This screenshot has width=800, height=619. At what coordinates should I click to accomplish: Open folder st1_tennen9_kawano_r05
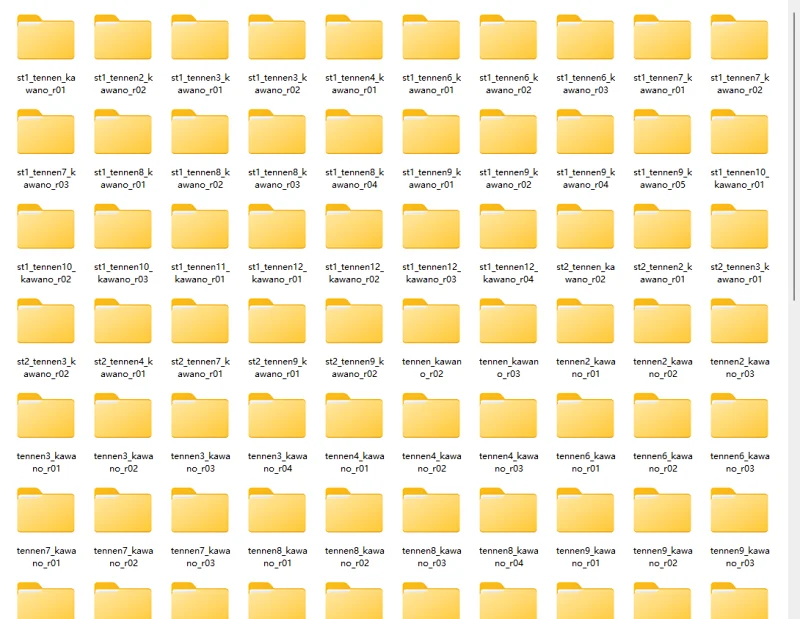click(662, 135)
